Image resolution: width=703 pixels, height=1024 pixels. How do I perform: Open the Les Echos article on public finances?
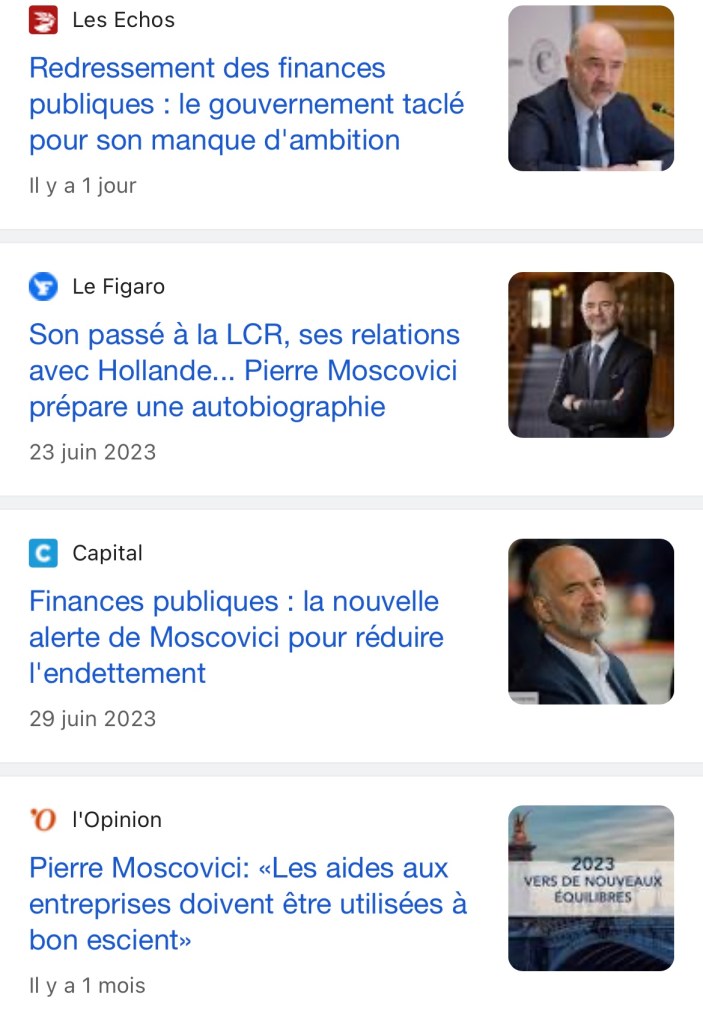(x=246, y=104)
